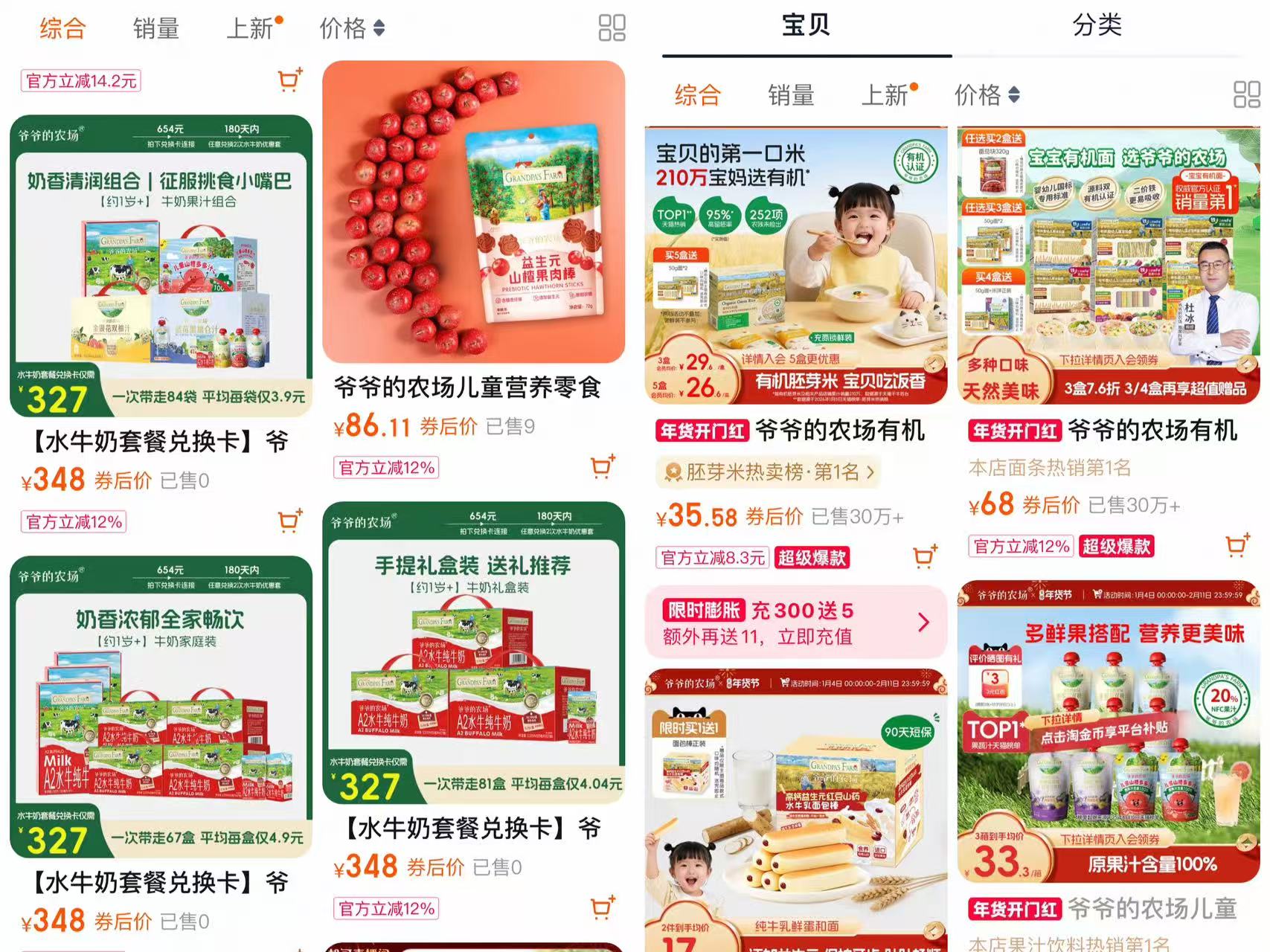Select the 宝贝 tab
Screen dimensions: 1270x952
tap(805, 26)
